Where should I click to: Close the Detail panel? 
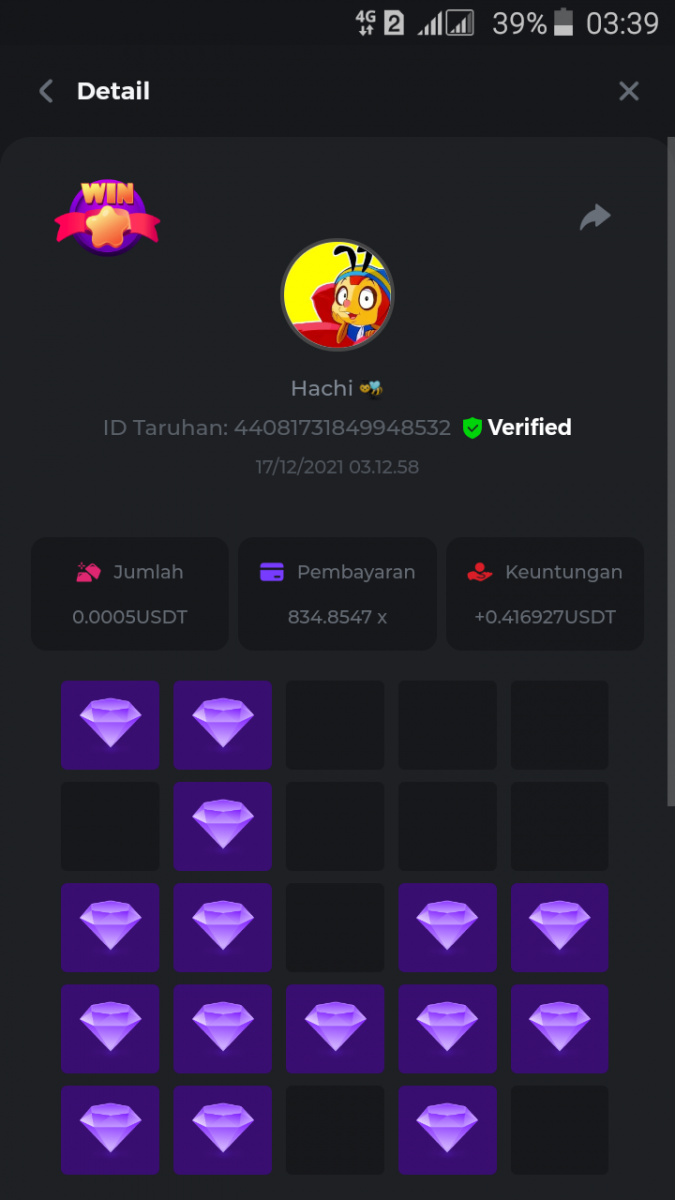[x=628, y=91]
